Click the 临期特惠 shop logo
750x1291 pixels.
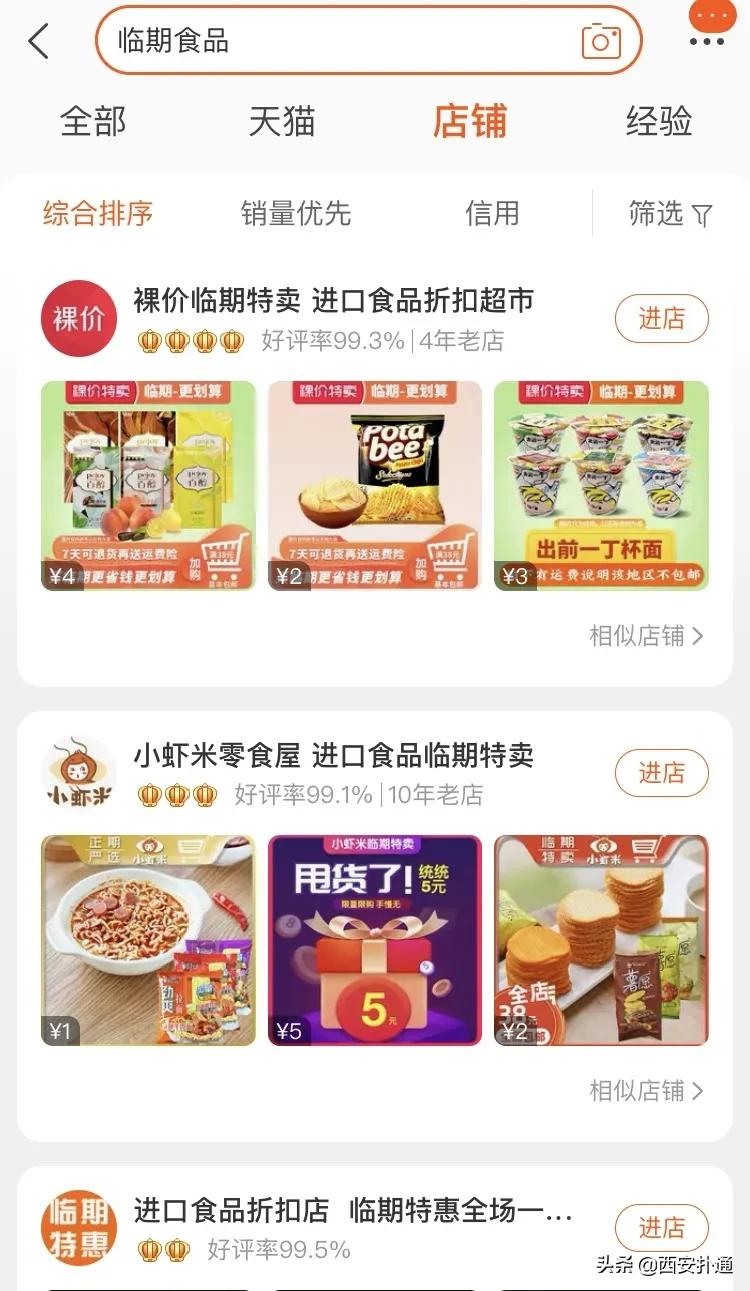[79, 1228]
